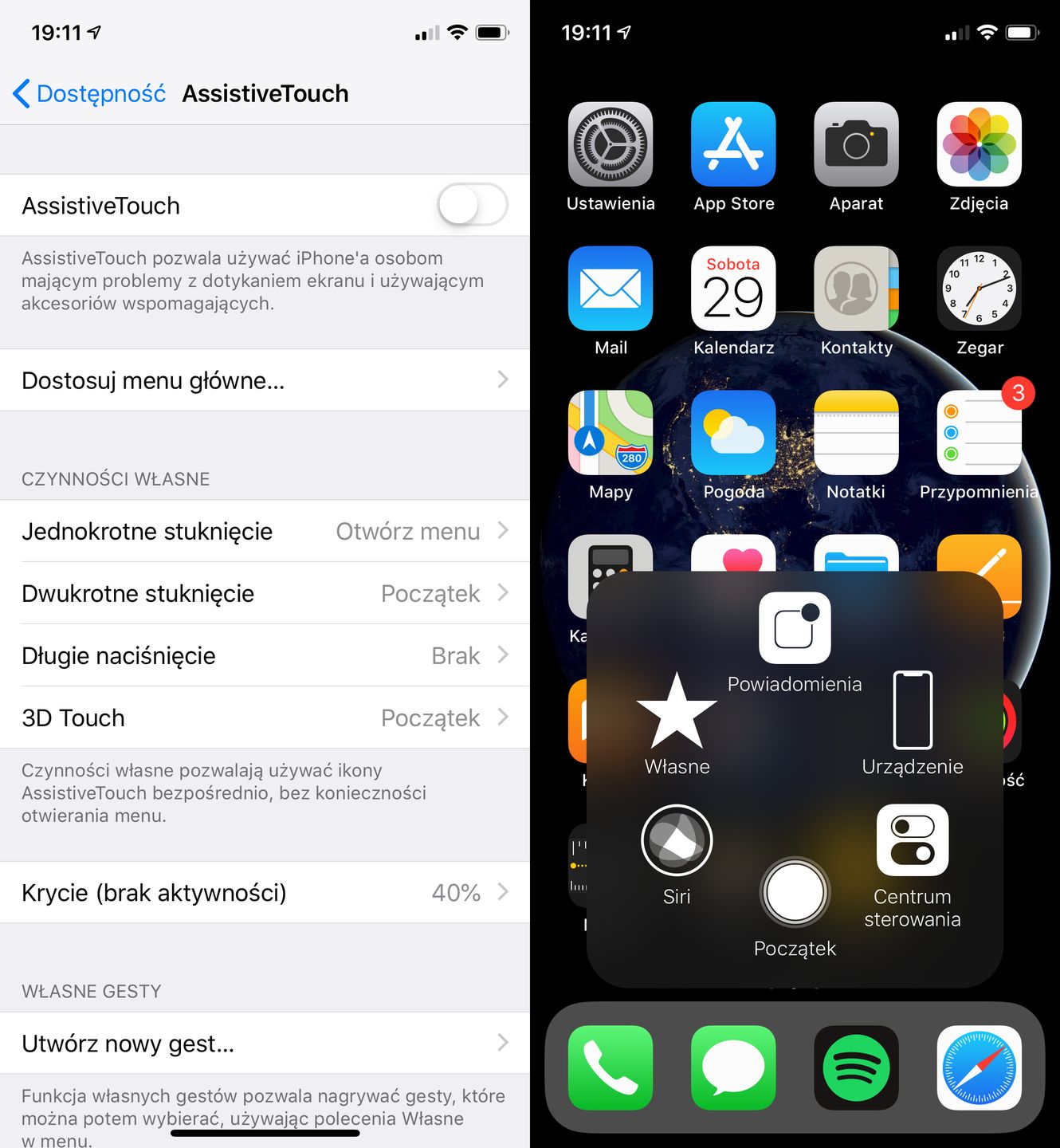Open Krycie (brak aktywności) setting
The width and height of the screenshot is (1060, 1148).
coord(265,892)
